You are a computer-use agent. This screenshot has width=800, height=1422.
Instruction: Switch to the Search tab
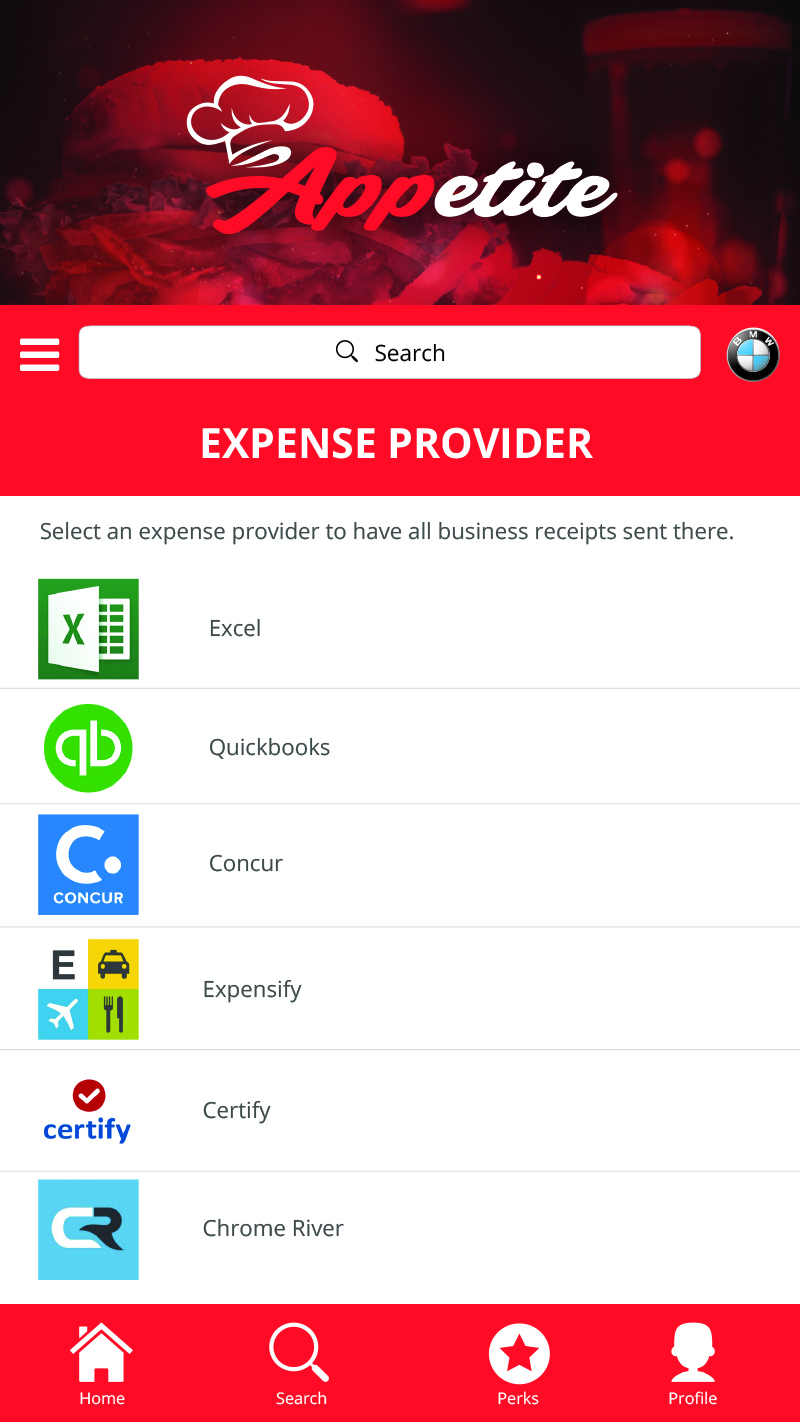point(300,1364)
